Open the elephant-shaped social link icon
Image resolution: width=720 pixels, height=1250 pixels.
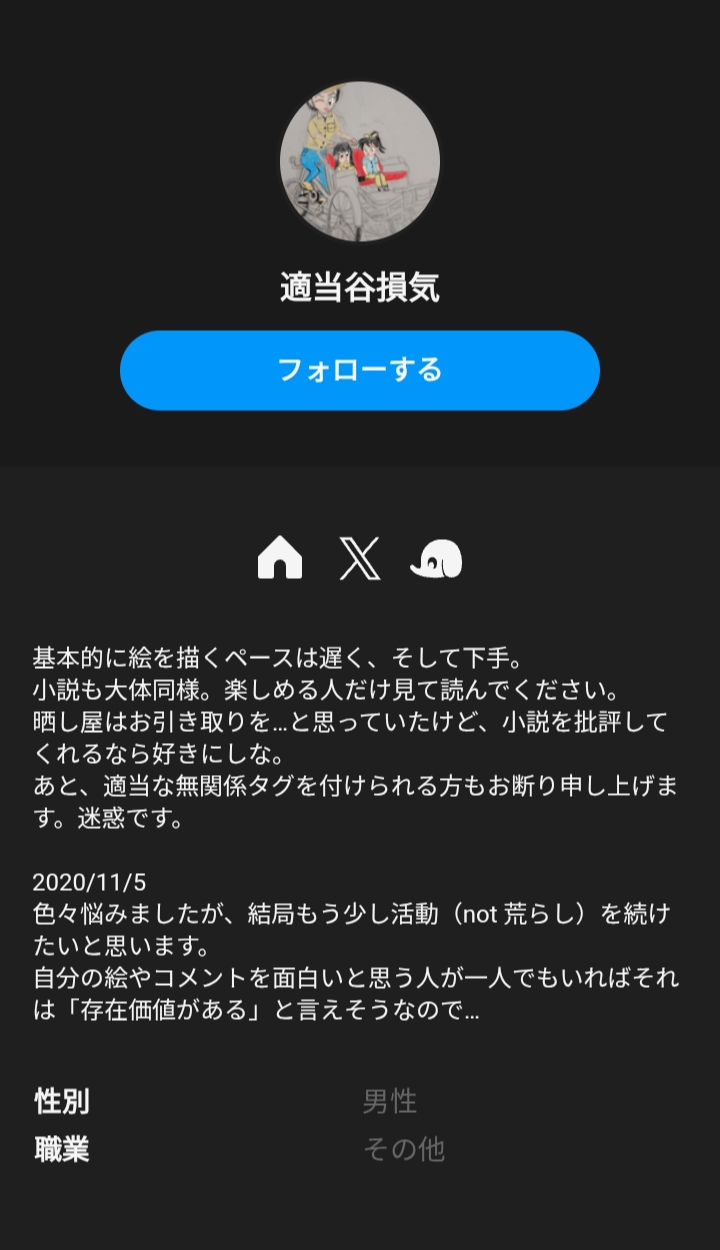click(x=437, y=558)
